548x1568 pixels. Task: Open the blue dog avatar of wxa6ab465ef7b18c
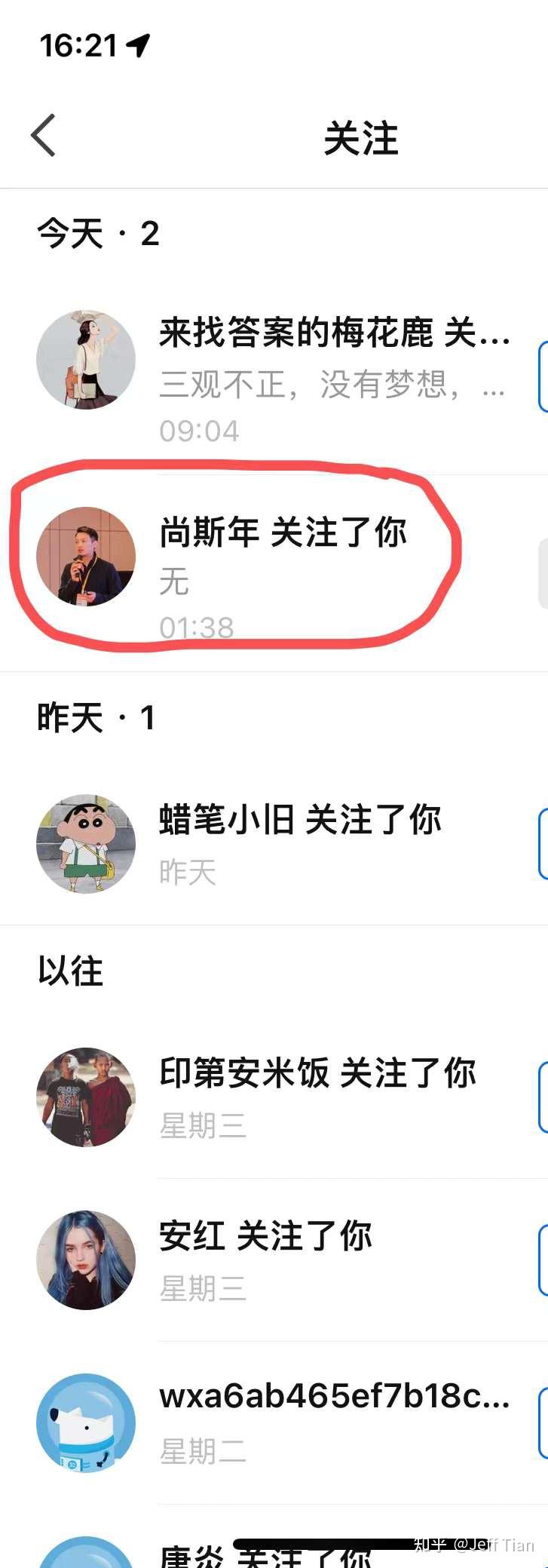pyautogui.click(x=85, y=1422)
